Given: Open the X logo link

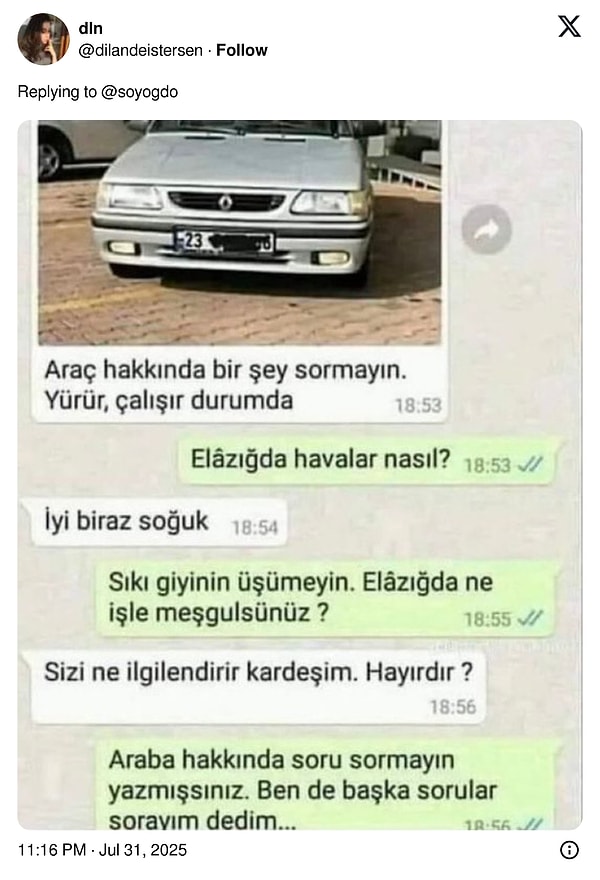Looking at the screenshot, I should [x=569, y=27].
